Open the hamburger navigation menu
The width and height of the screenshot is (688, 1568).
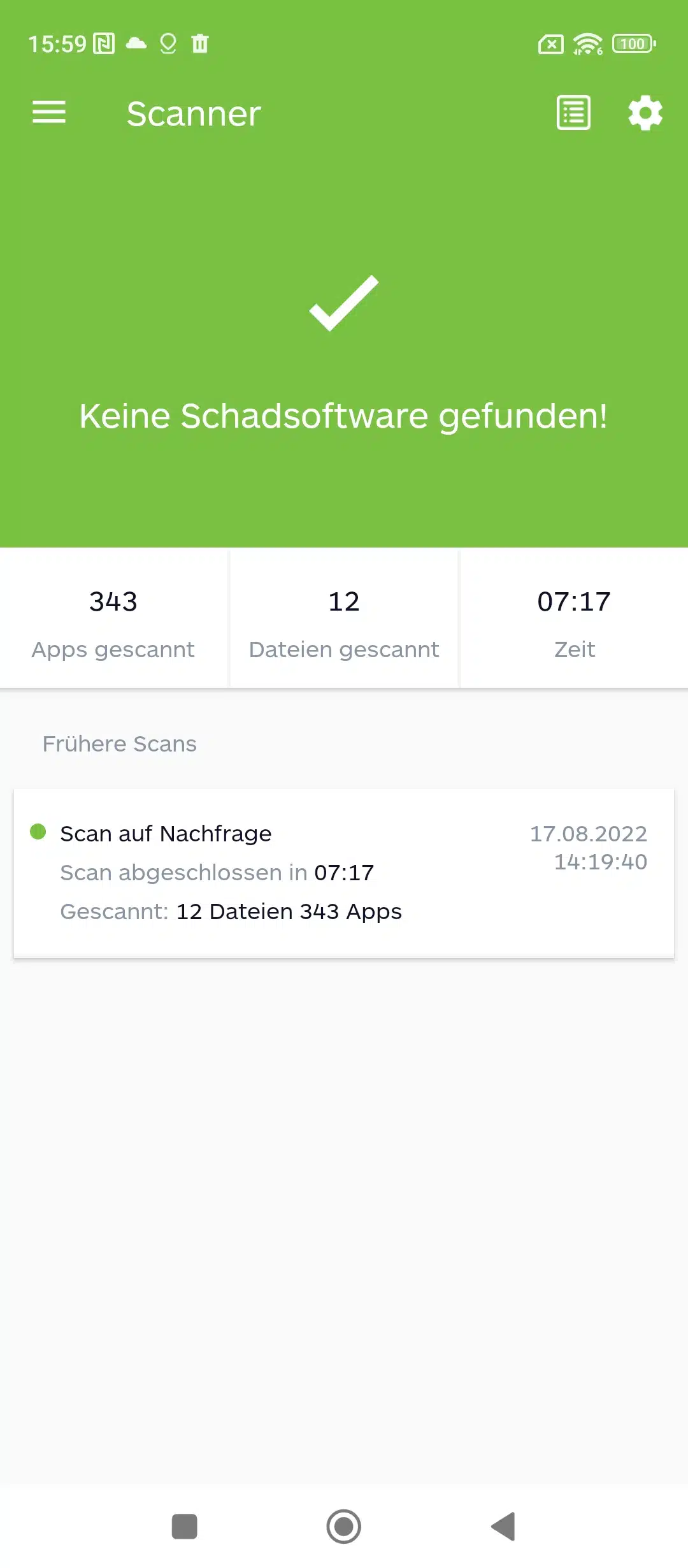point(49,113)
